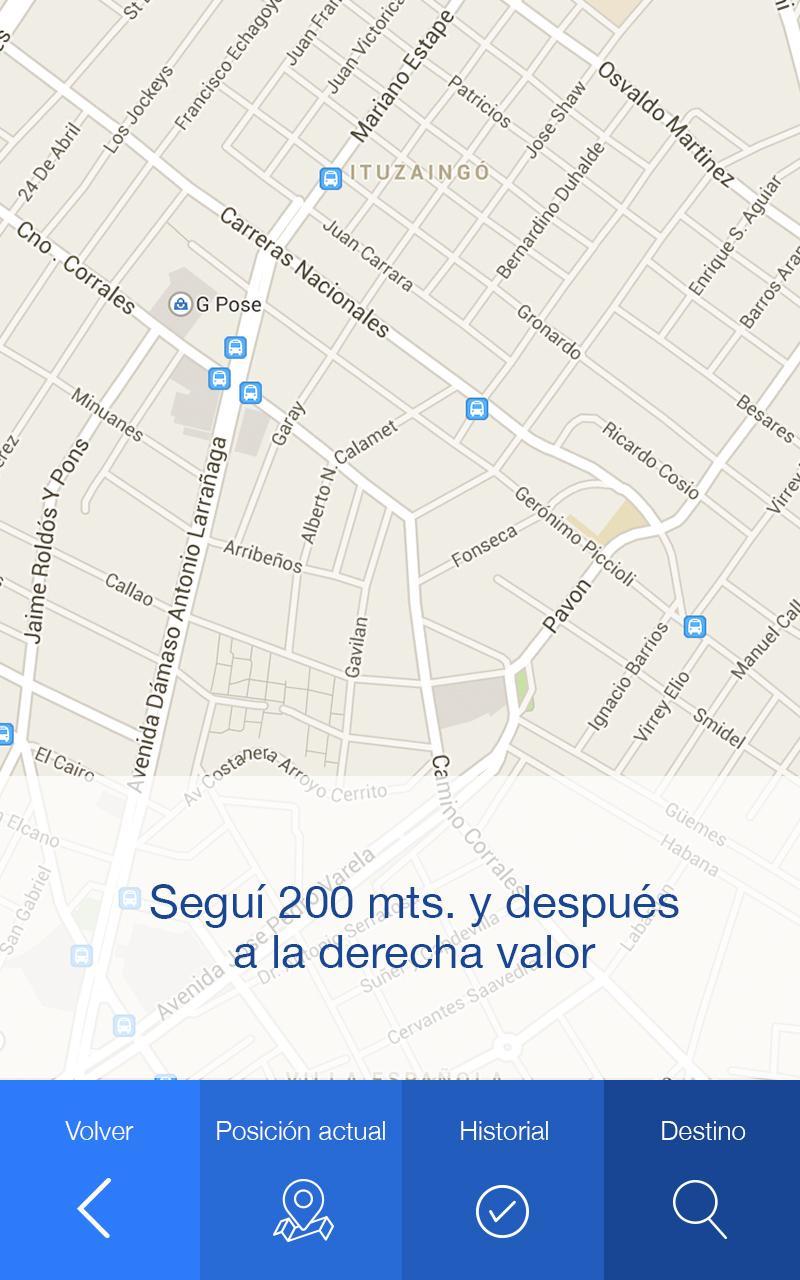Go back with the Volver button
This screenshot has height=1280, width=800.
[99, 1180]
